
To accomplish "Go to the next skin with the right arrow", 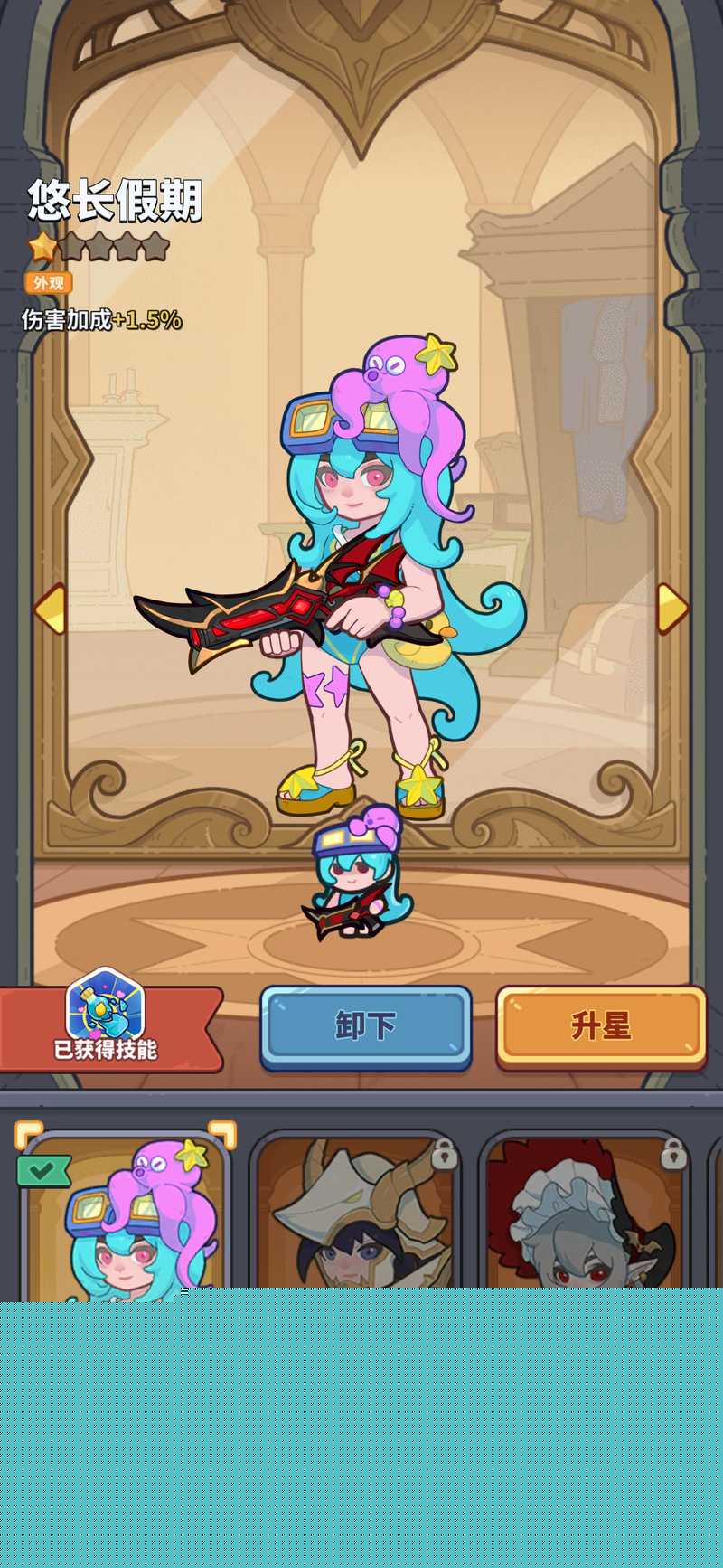I will 671,609.
